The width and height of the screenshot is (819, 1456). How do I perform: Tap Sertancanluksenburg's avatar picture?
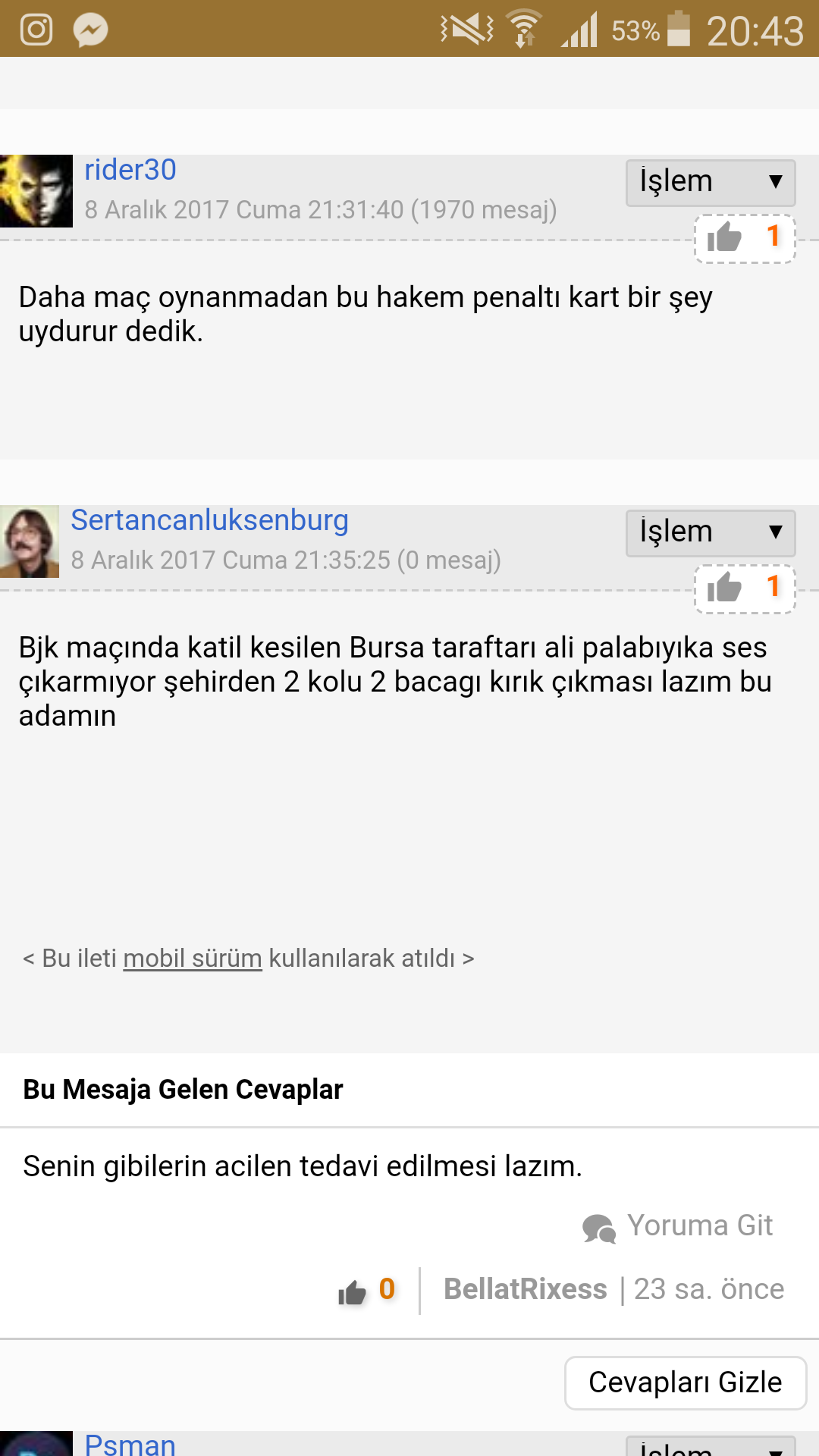30,541
